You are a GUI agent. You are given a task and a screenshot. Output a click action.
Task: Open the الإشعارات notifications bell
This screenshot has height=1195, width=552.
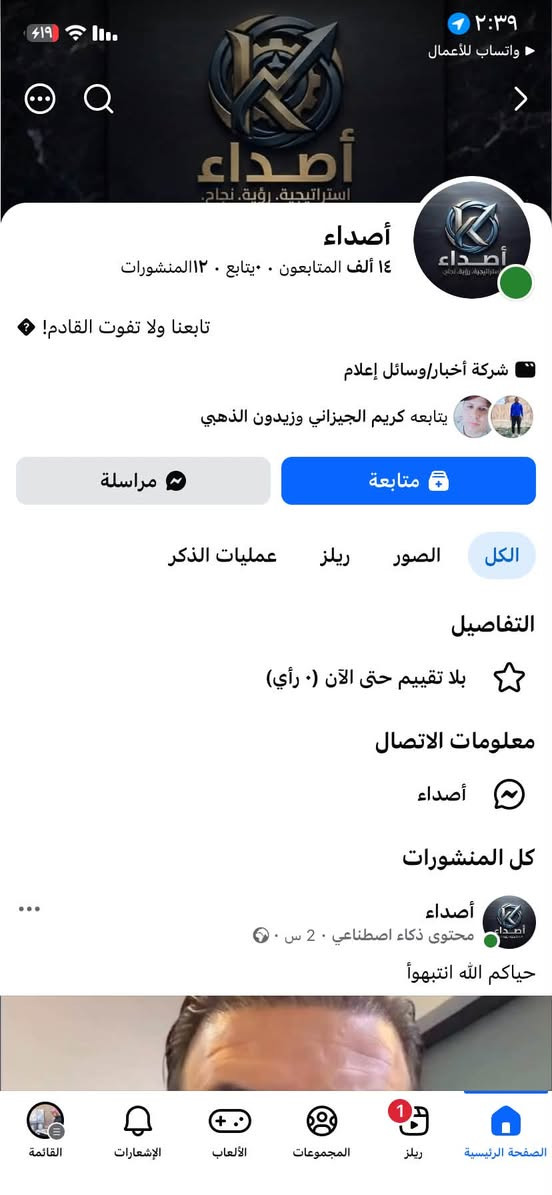click(138, 1131)
